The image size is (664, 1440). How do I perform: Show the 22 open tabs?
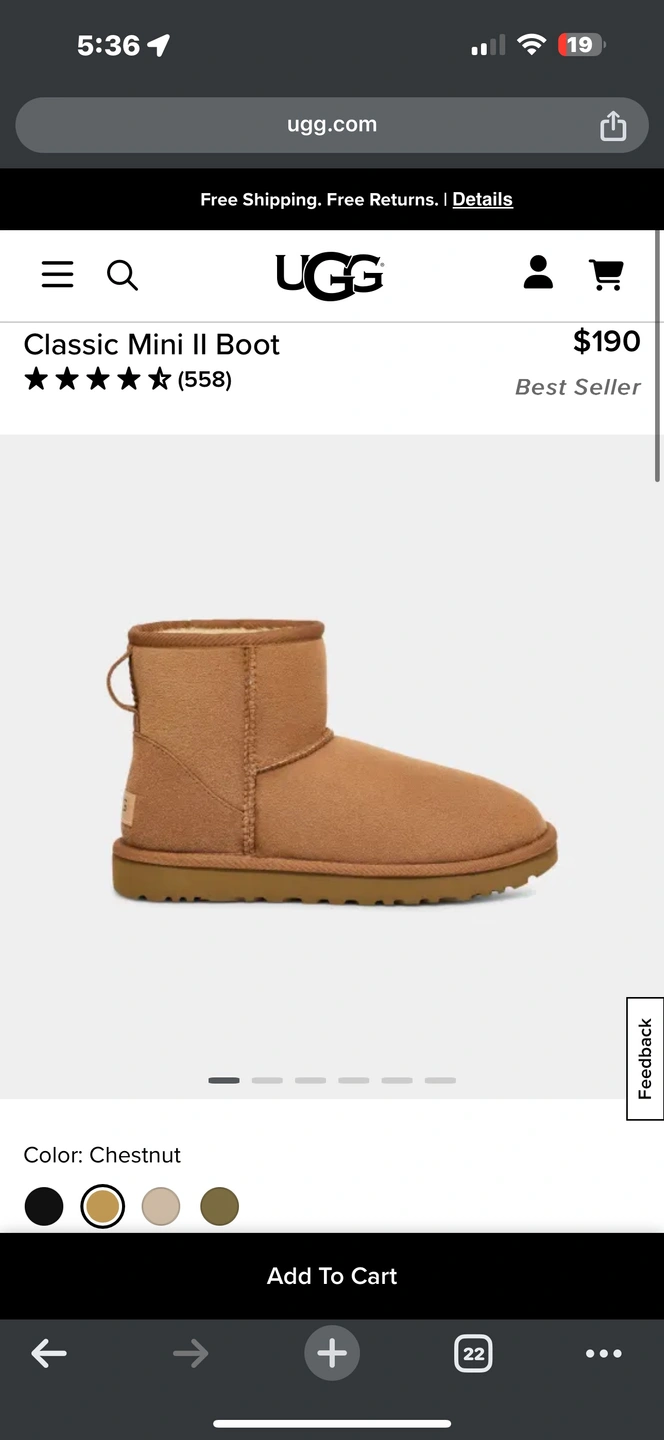click(x=473, y=1354)
